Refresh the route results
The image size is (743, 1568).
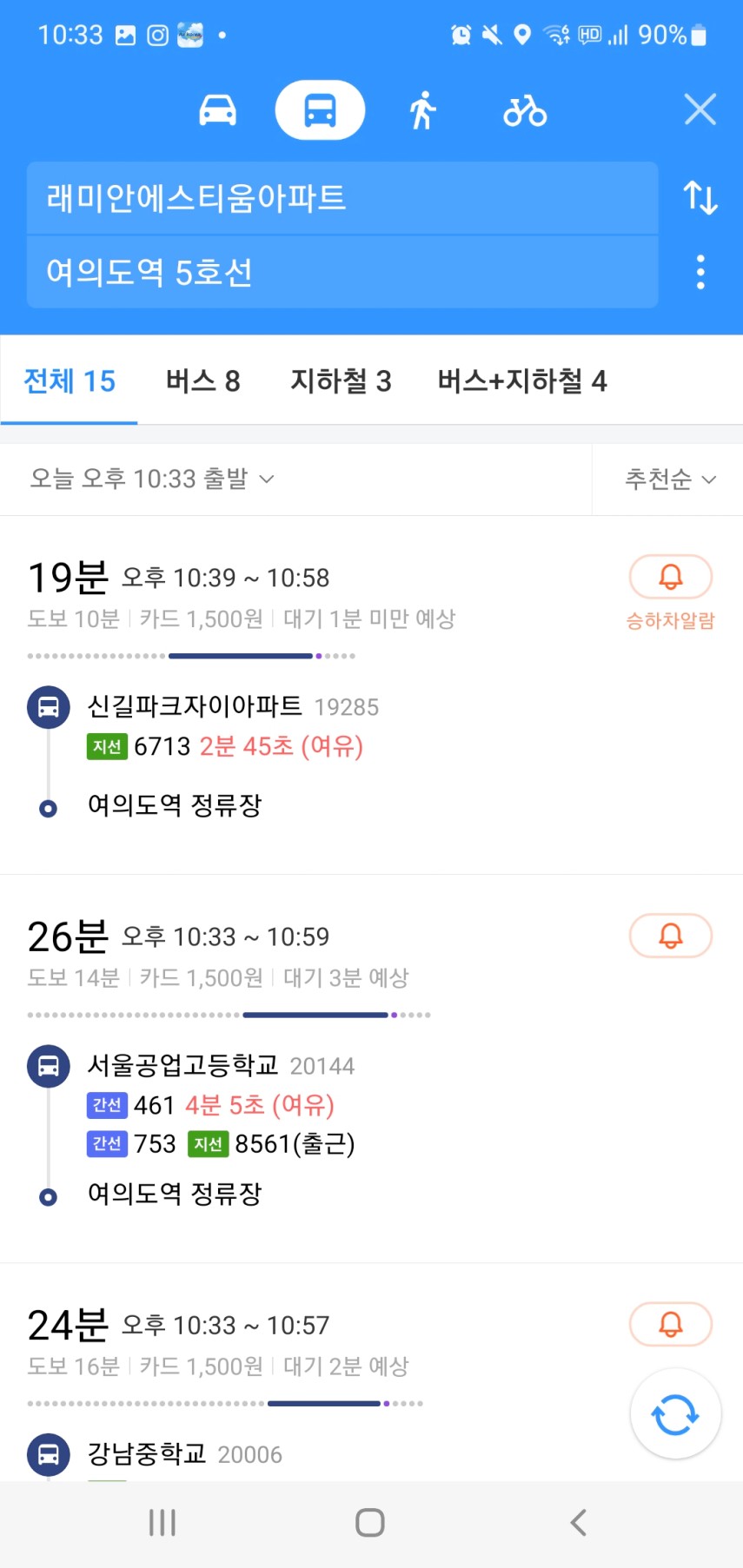675,1414
